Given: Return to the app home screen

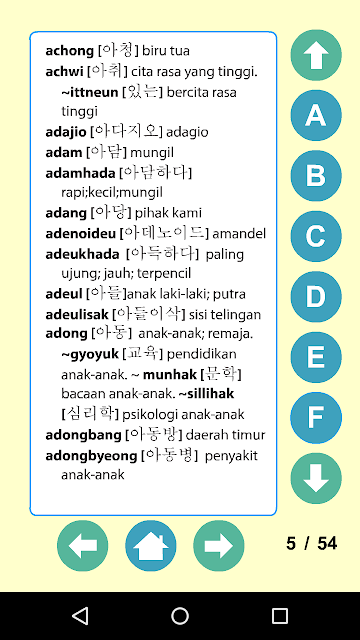Looking at the screenshot, I should coord(151,546).
